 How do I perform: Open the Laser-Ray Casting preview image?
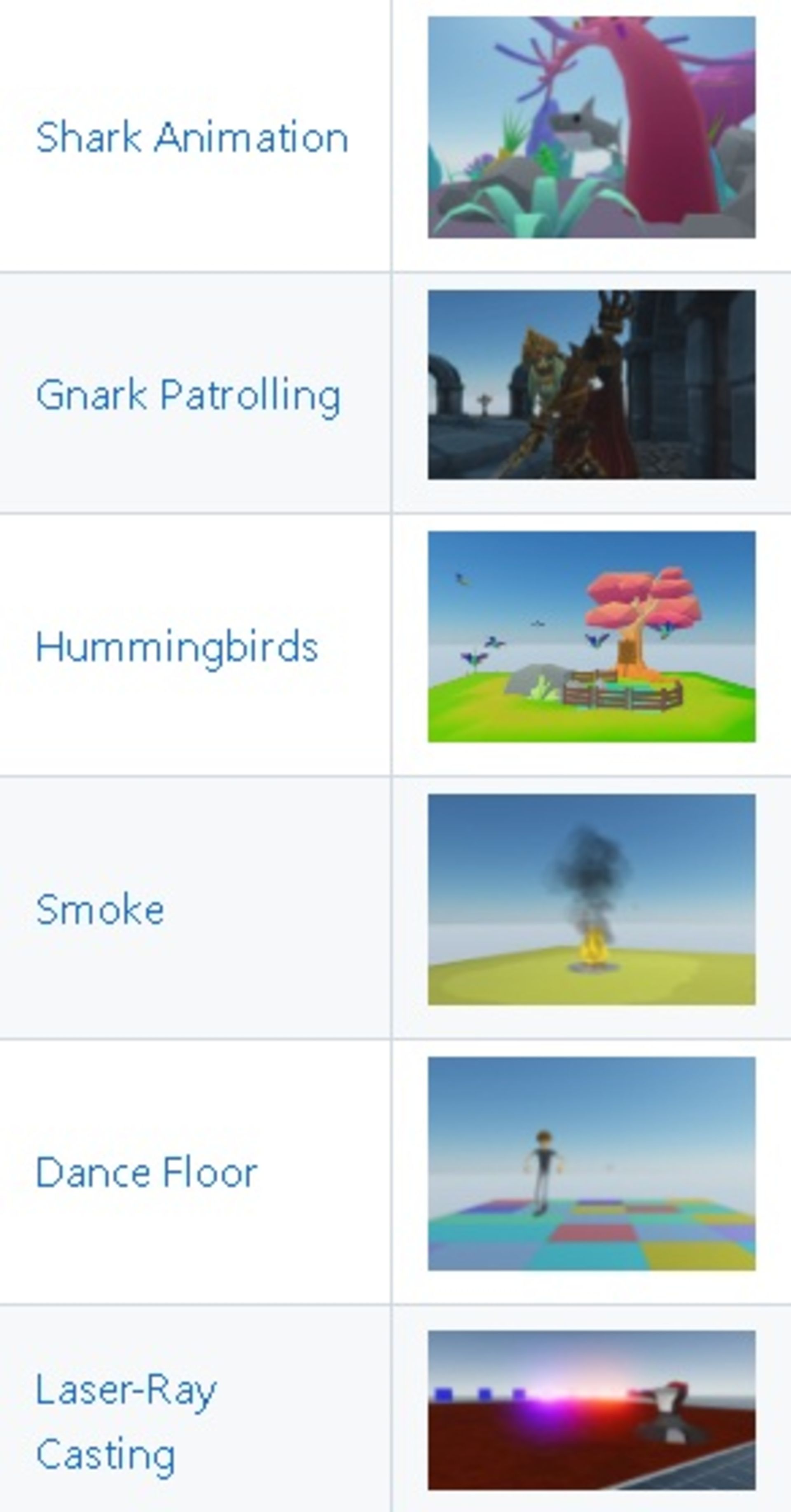(592, 1410)
